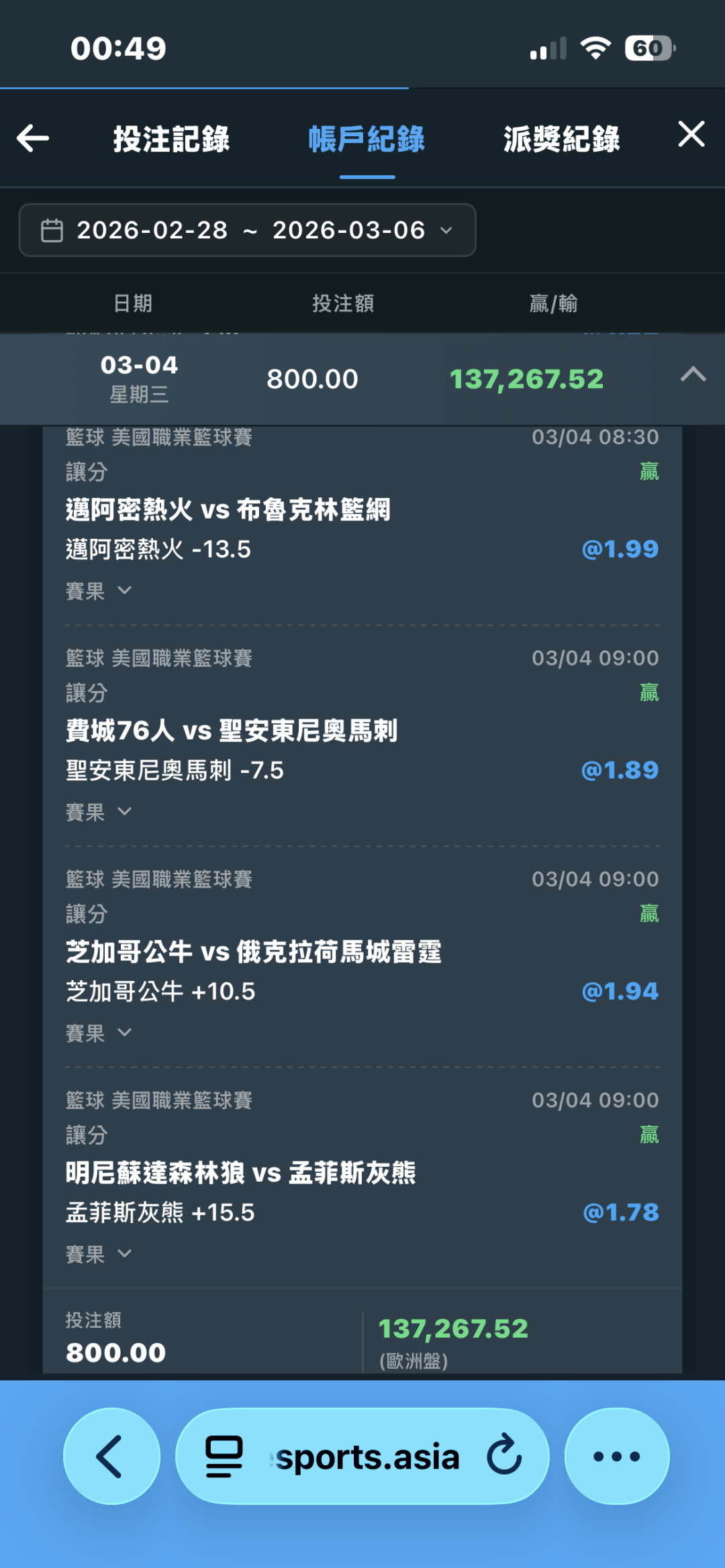The width and height of the screenshot is (725, 1568).
Task: Select the 帳戶紀錄 tab
Action: (367, 139)
